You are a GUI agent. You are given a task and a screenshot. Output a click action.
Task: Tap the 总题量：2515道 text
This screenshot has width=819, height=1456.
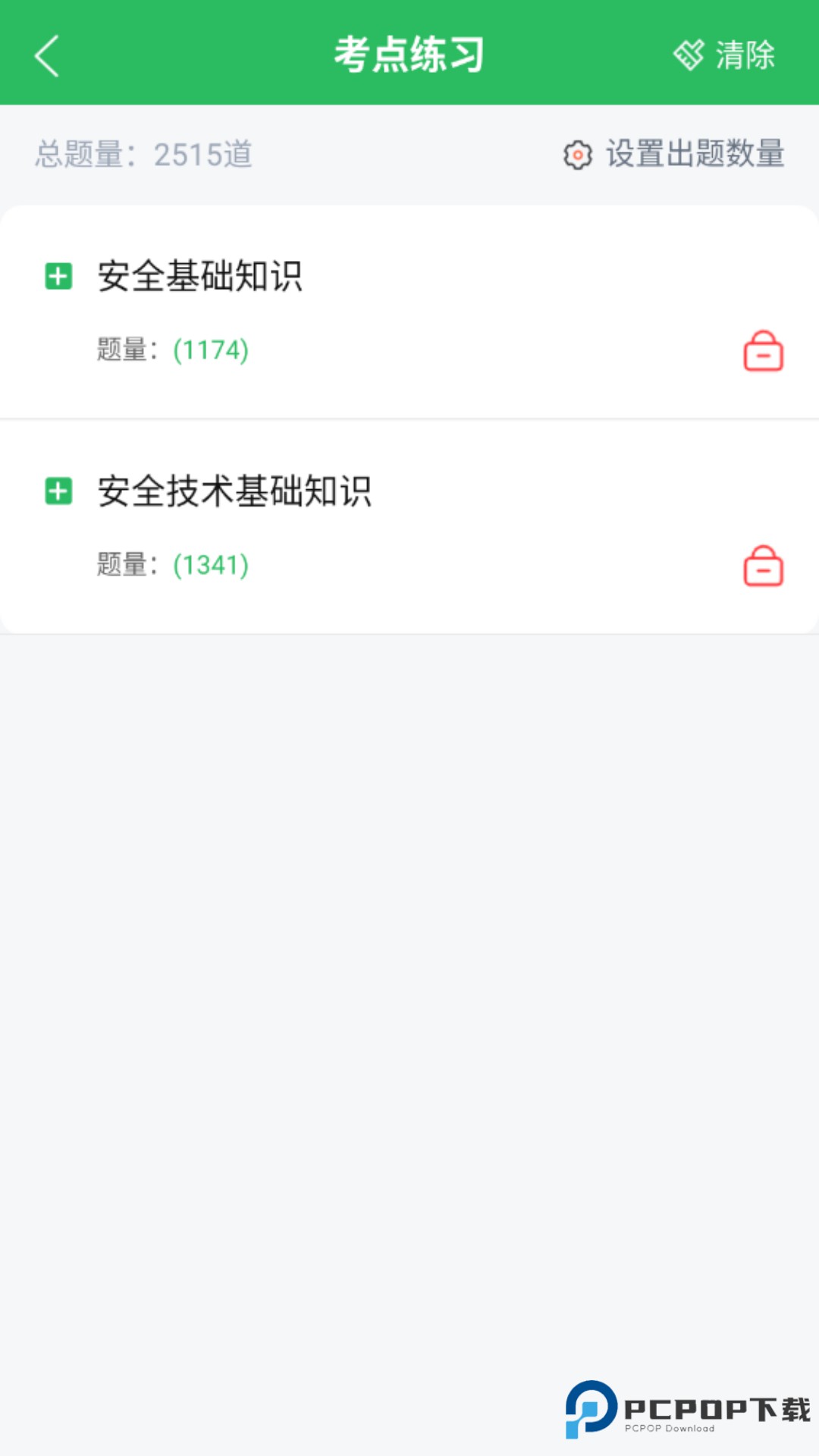coord(143,154)
